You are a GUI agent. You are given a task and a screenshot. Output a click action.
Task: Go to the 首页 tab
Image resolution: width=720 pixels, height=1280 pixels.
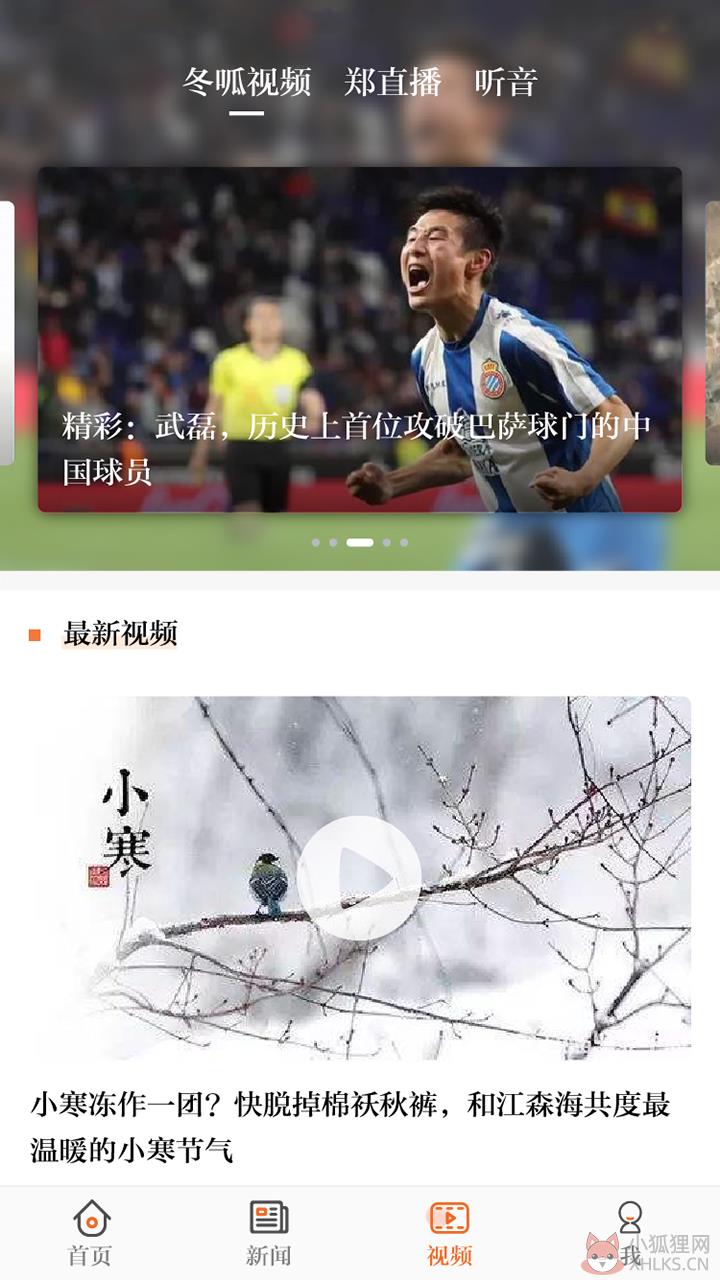[x=90, y=1234]
